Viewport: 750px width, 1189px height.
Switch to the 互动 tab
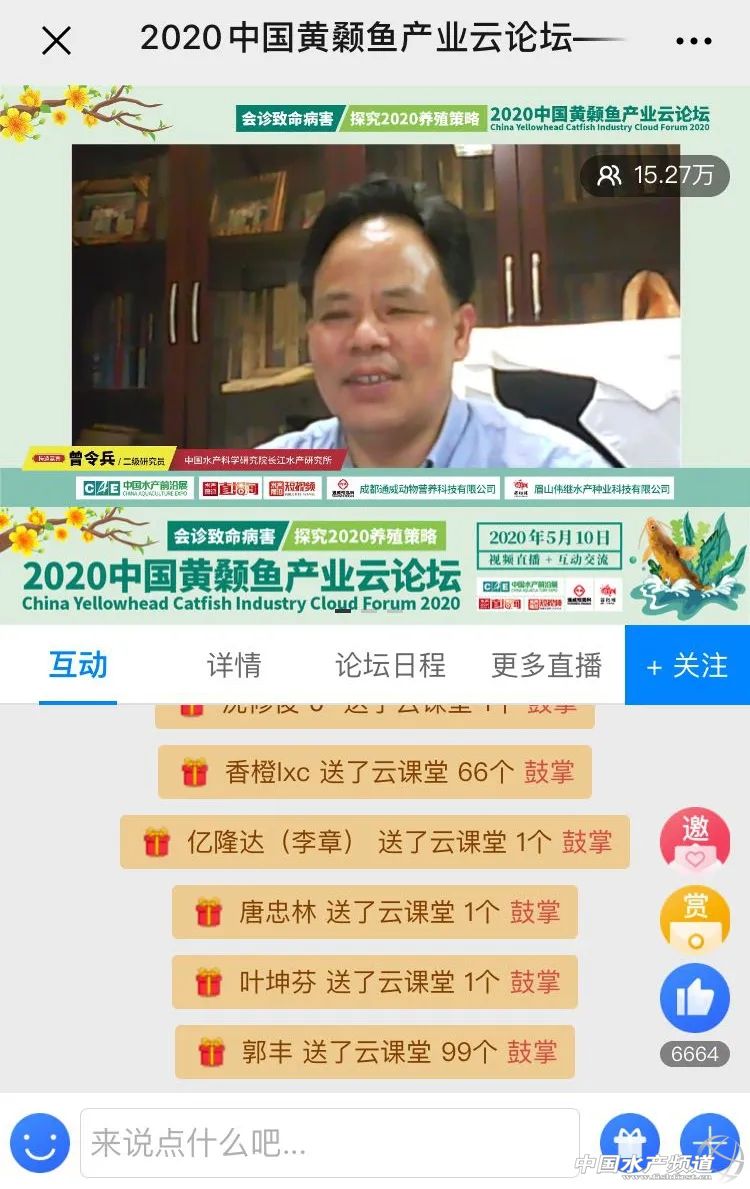[x=78, y=666]
